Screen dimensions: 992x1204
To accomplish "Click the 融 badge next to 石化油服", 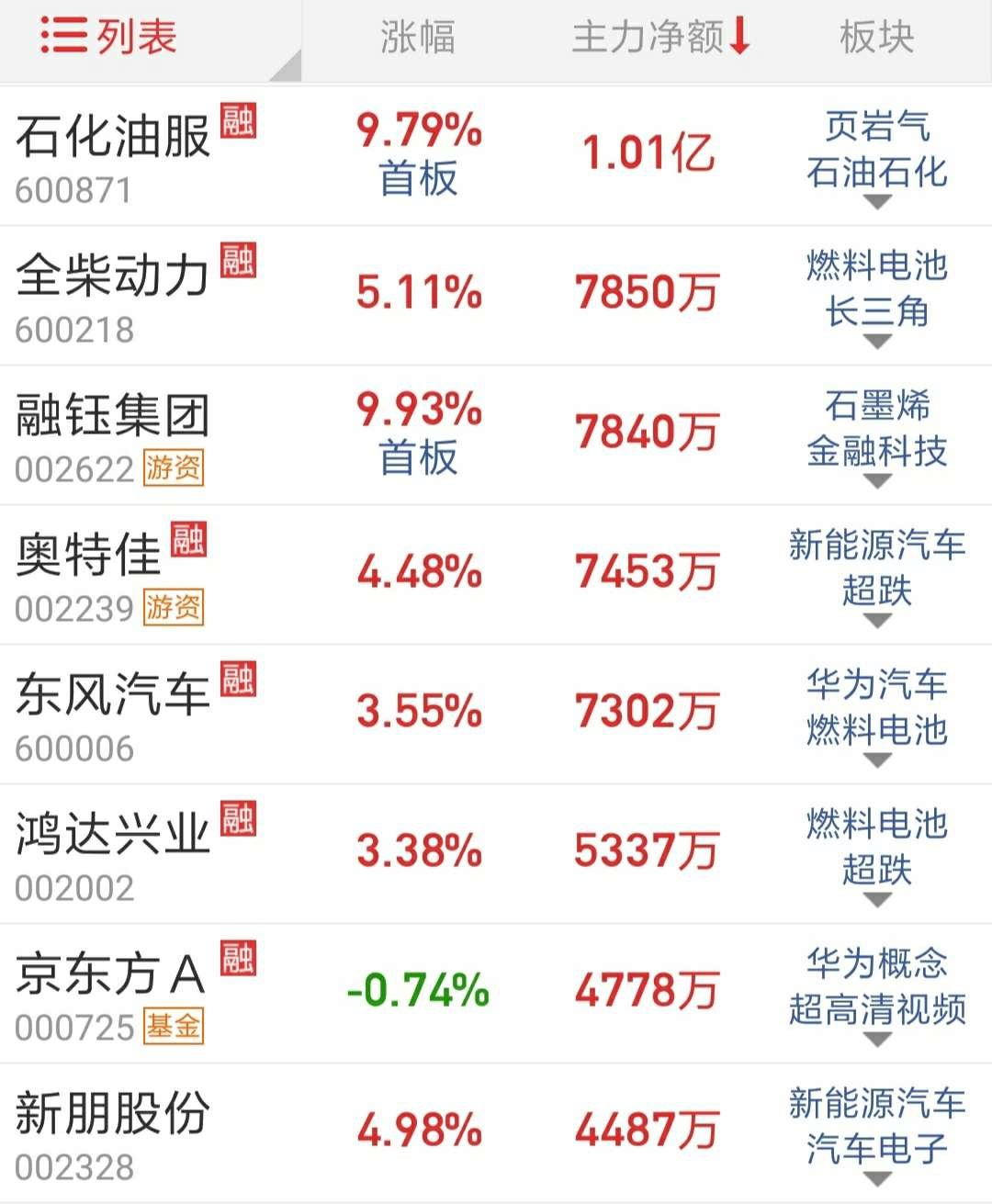I will pyautogui.click(x=240, y=118).
